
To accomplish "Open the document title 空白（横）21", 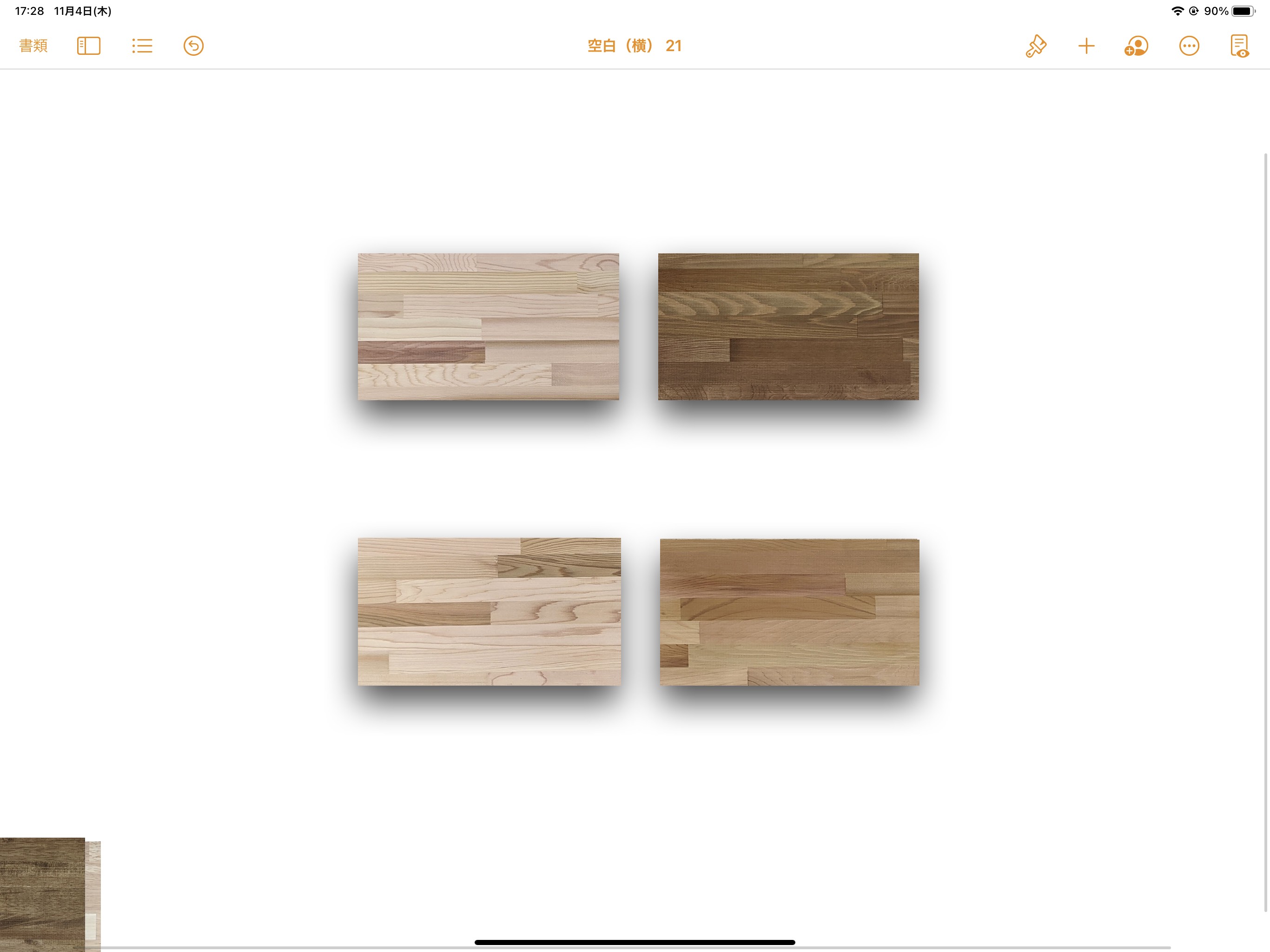I will click(635, 46).
